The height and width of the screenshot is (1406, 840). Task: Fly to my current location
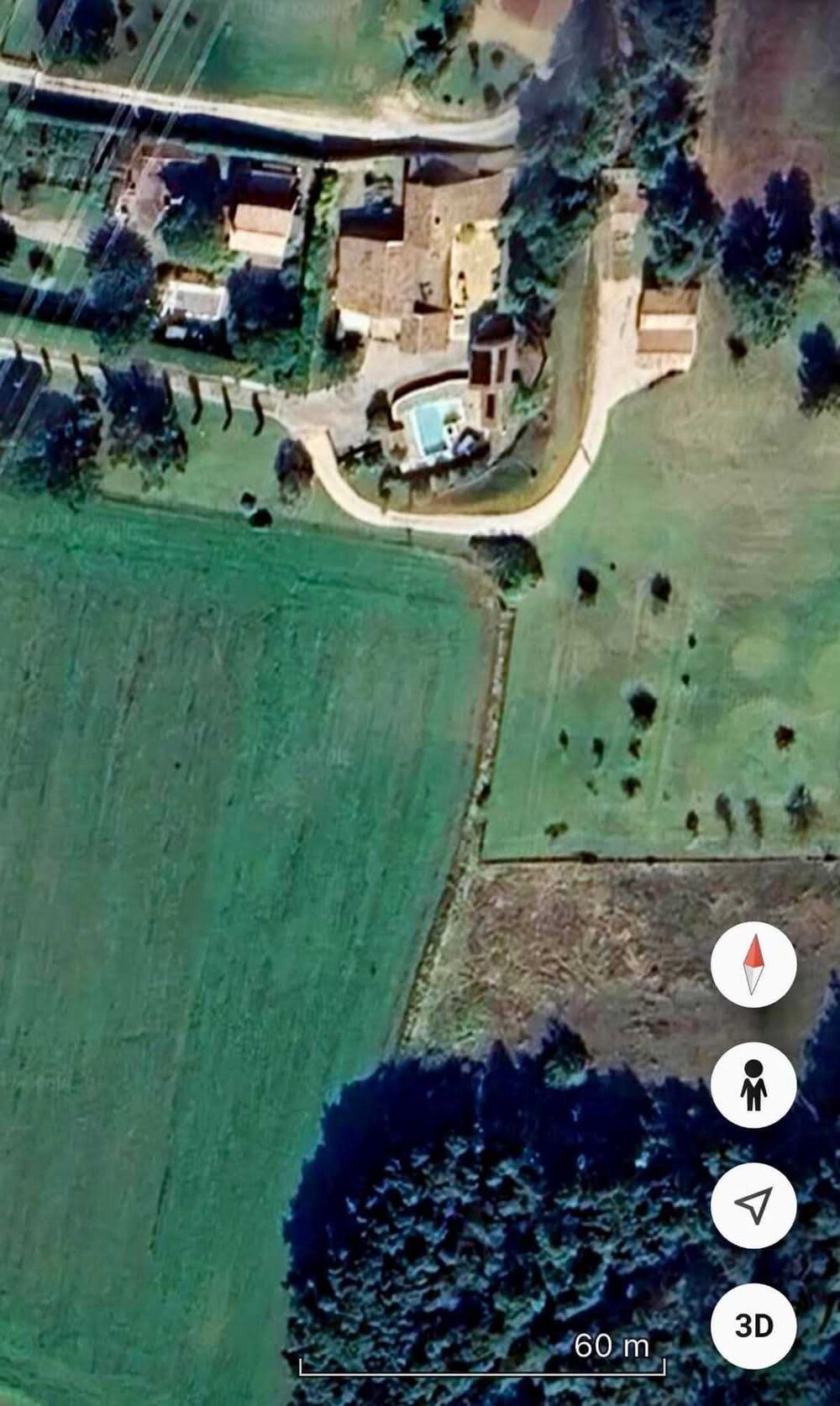[753, 1205]
